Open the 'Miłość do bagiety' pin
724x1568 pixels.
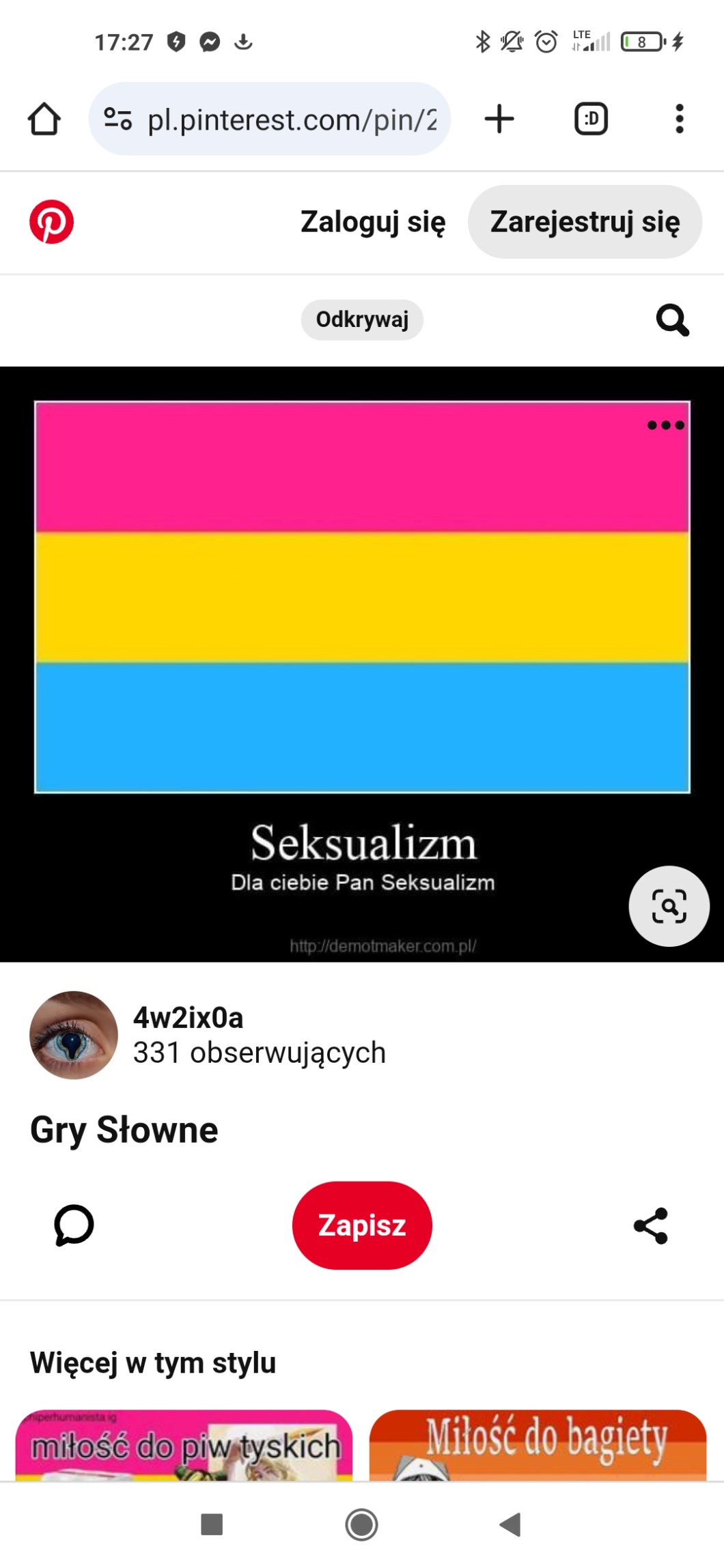tap(538, 1444)
